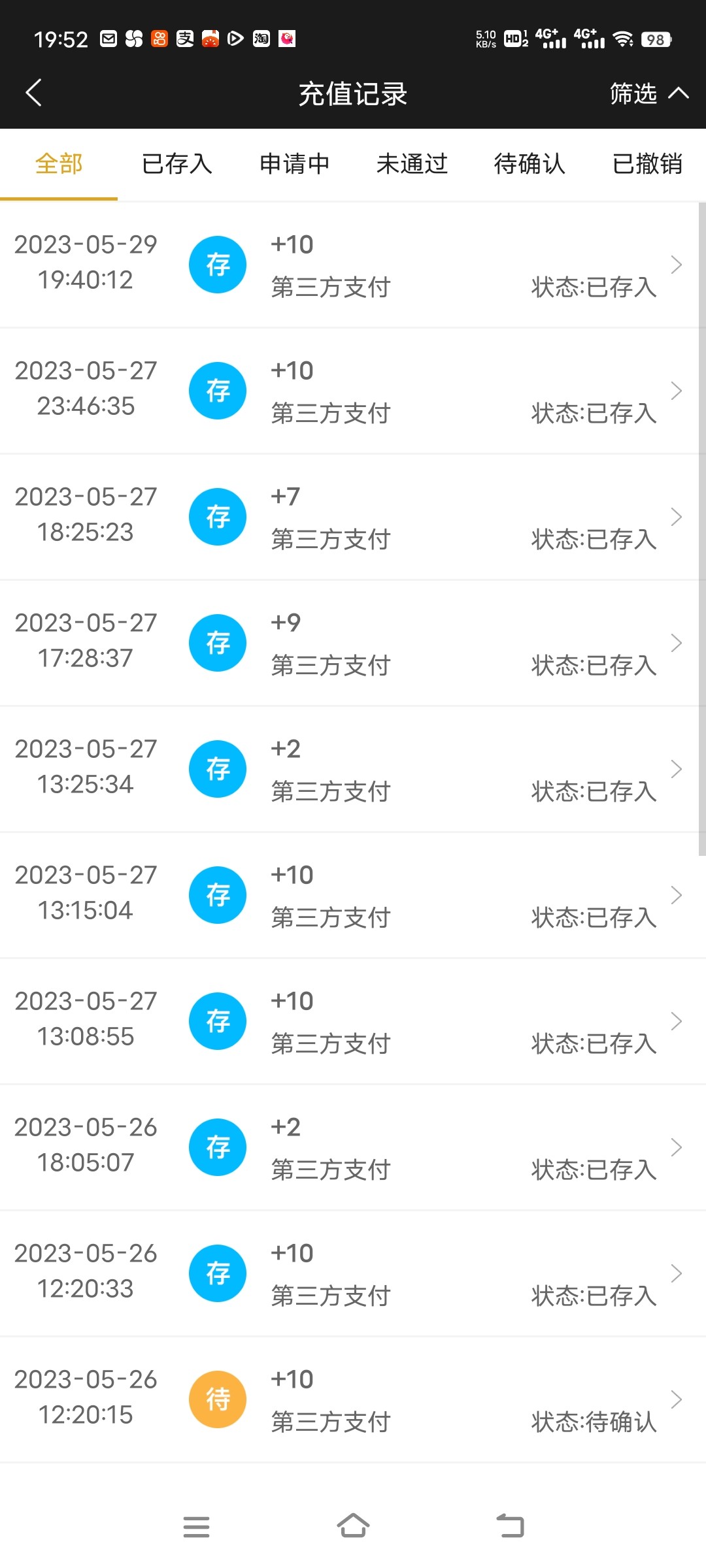The height and width of the screenshot is (1568, 706).
Task: Collapse the 筛选 filter panel
Action: pyautogui.click(x=648, y=94)
